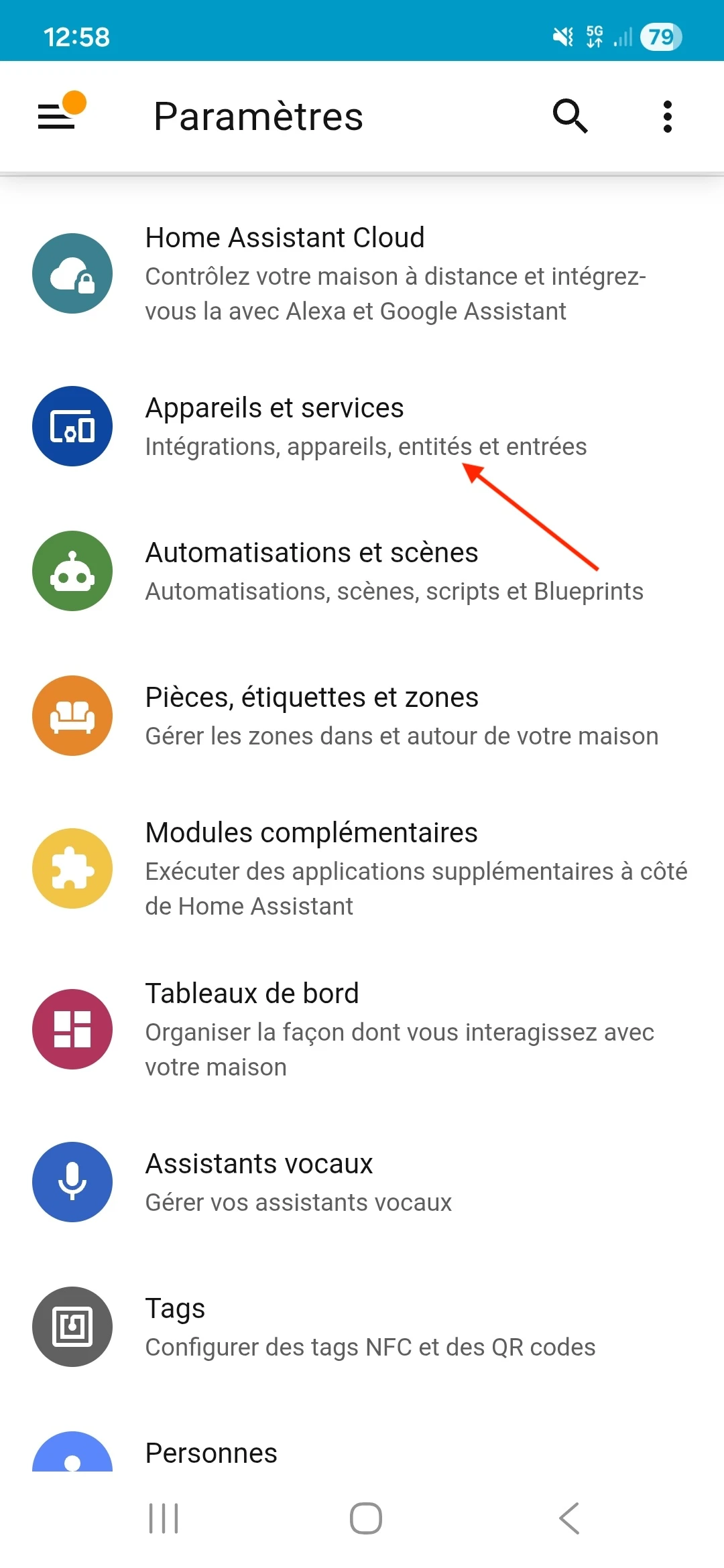Image resolution: width=724 pixels, height=1568 pixels.
Task: Go to the phone home screen
Action: (366, 1518)
